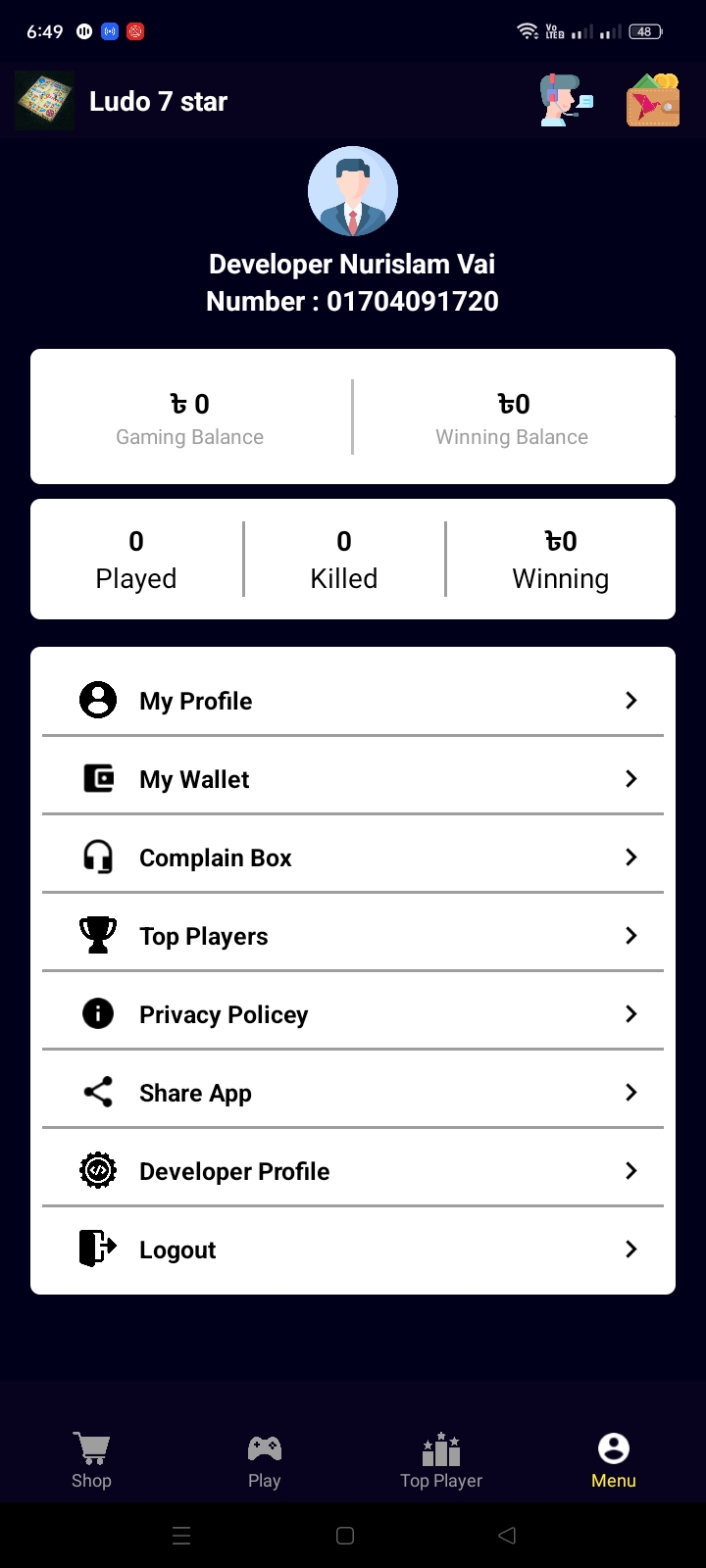Switch to the Shop tab
The image size is (706, 1568).
(91, 1460)
